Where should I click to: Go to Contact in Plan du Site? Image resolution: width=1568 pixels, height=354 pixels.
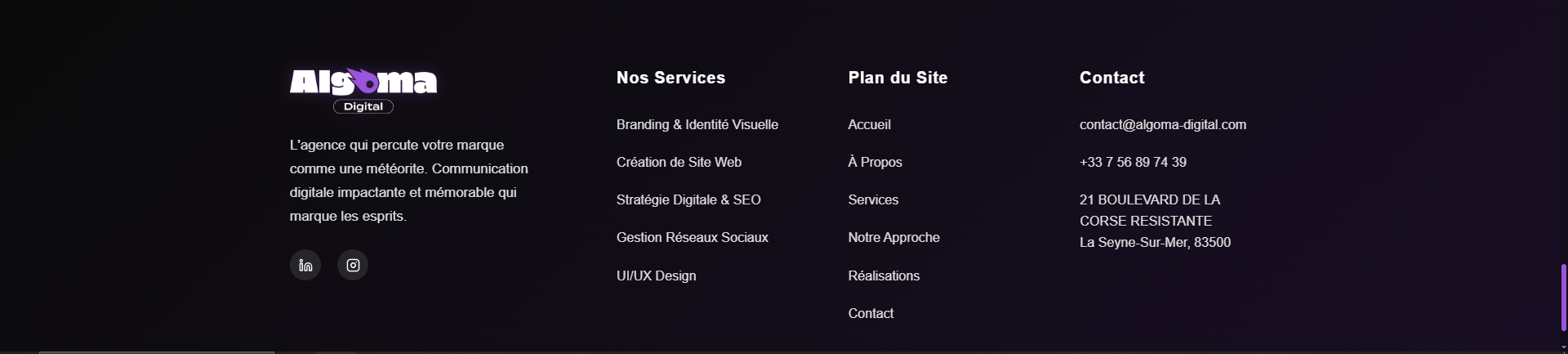pyautogui.click(x=871, y=313)
